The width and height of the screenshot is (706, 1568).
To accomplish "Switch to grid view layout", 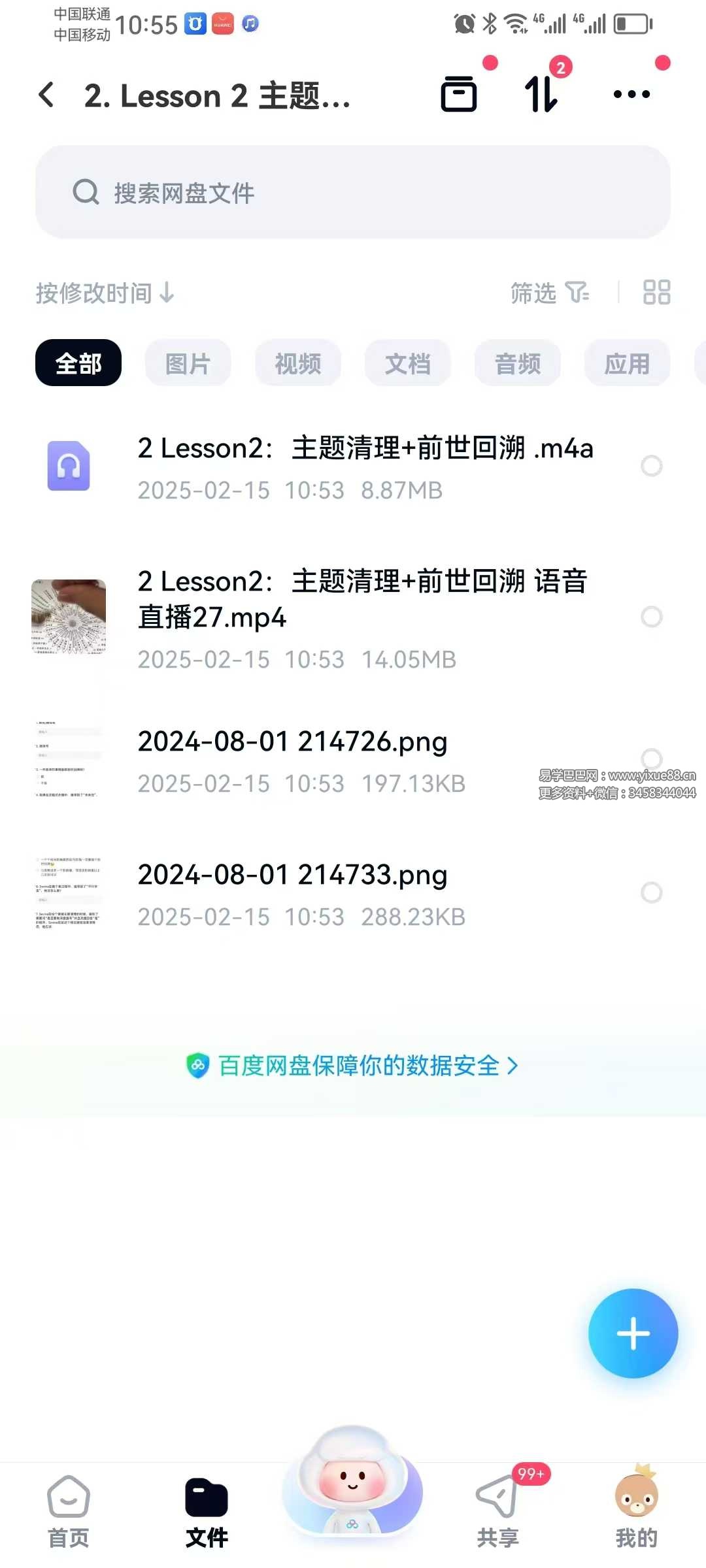I will pos(656,293).
